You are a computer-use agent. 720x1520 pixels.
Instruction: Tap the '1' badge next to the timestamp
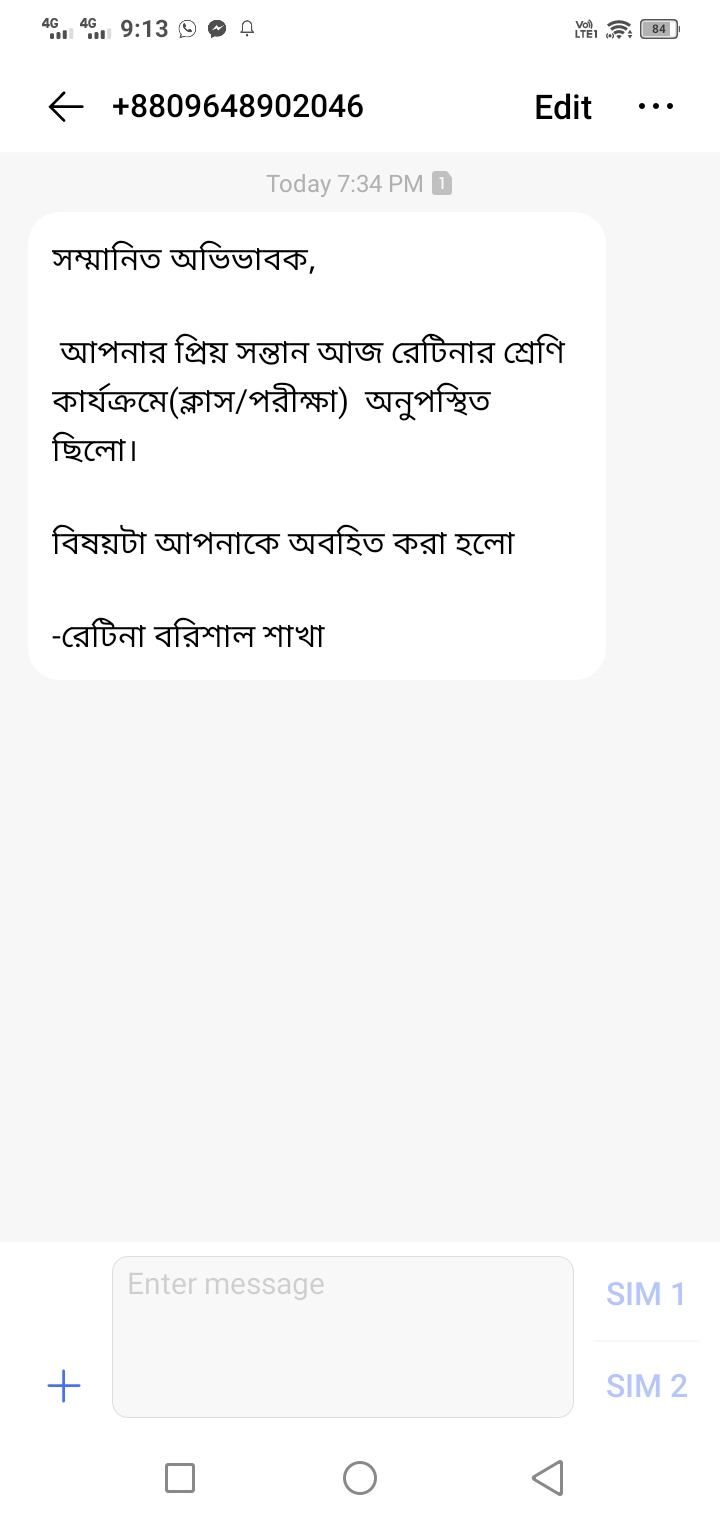pyautogui.click(x=439, y=183)
